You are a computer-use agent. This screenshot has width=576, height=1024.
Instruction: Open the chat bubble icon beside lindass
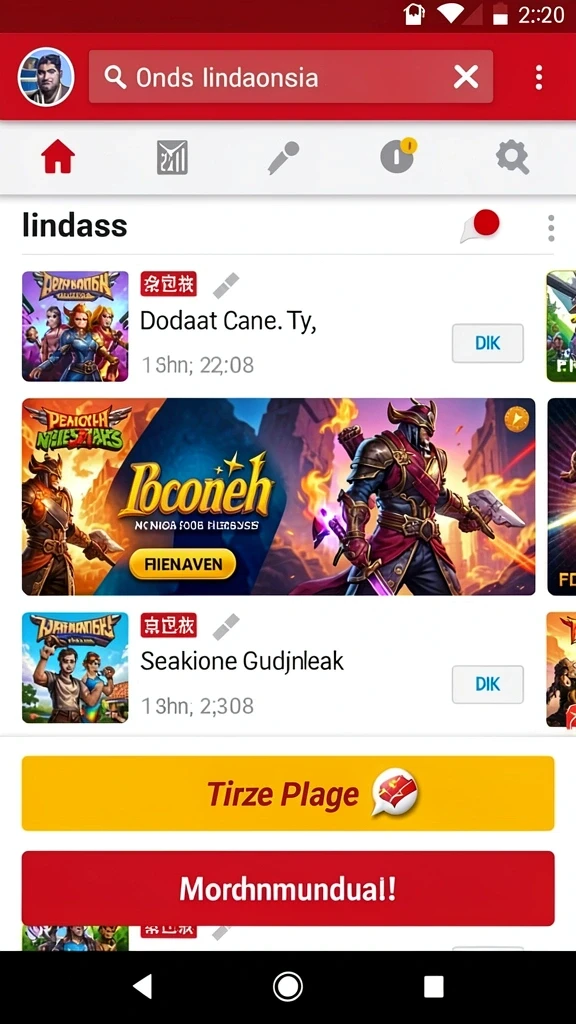click(480, 226)
